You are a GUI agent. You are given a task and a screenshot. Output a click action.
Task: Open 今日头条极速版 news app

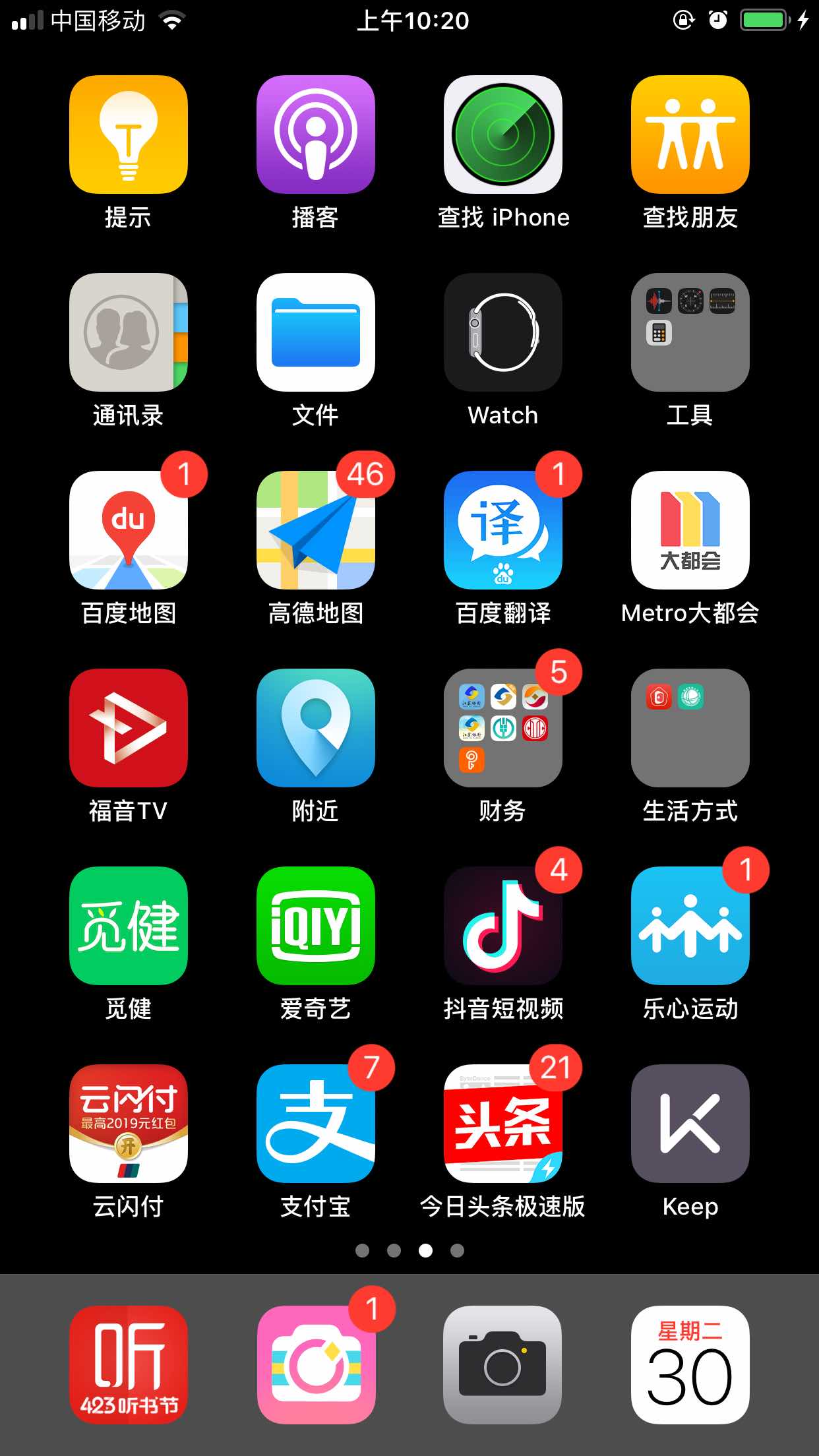click(503, 1124)
